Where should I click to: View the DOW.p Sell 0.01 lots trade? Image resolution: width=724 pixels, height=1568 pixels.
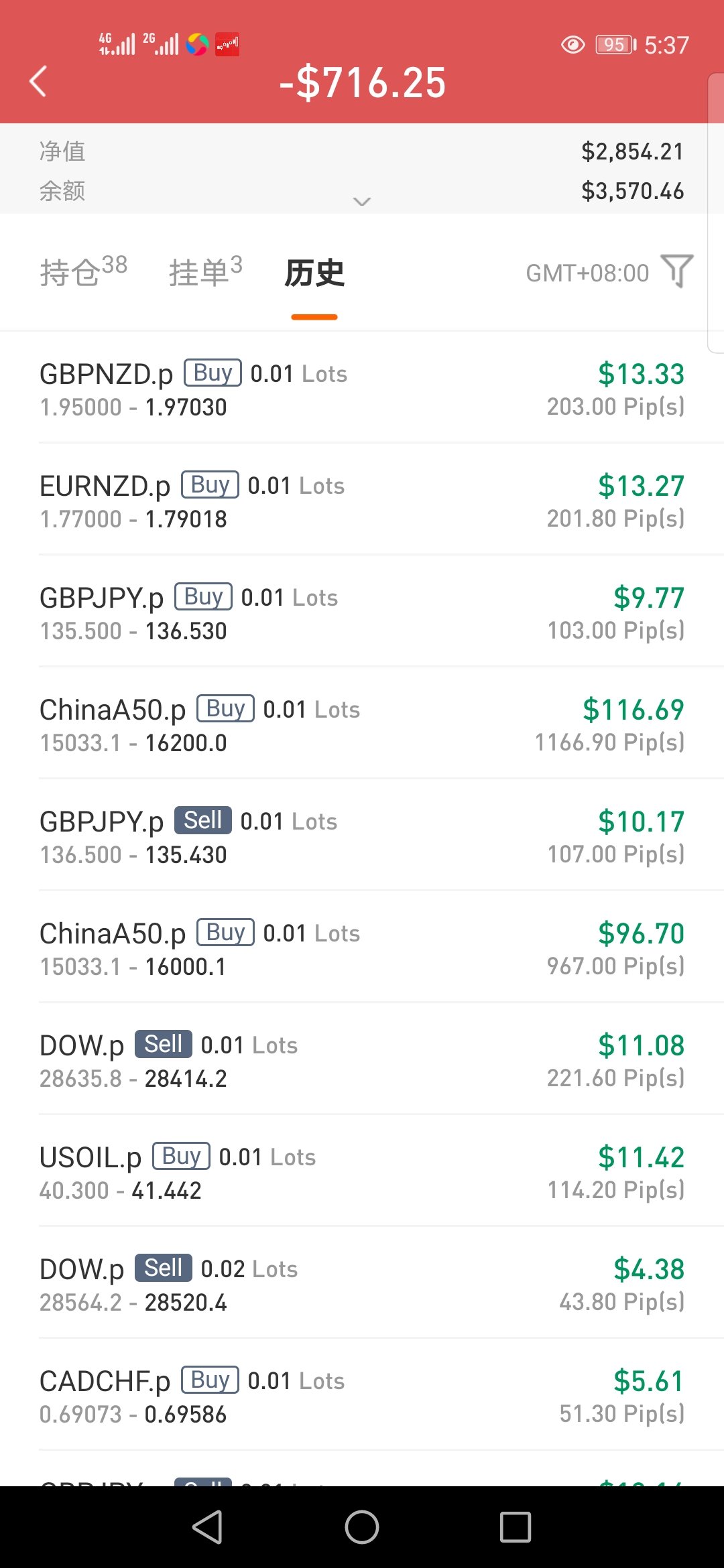(362, 1059)
